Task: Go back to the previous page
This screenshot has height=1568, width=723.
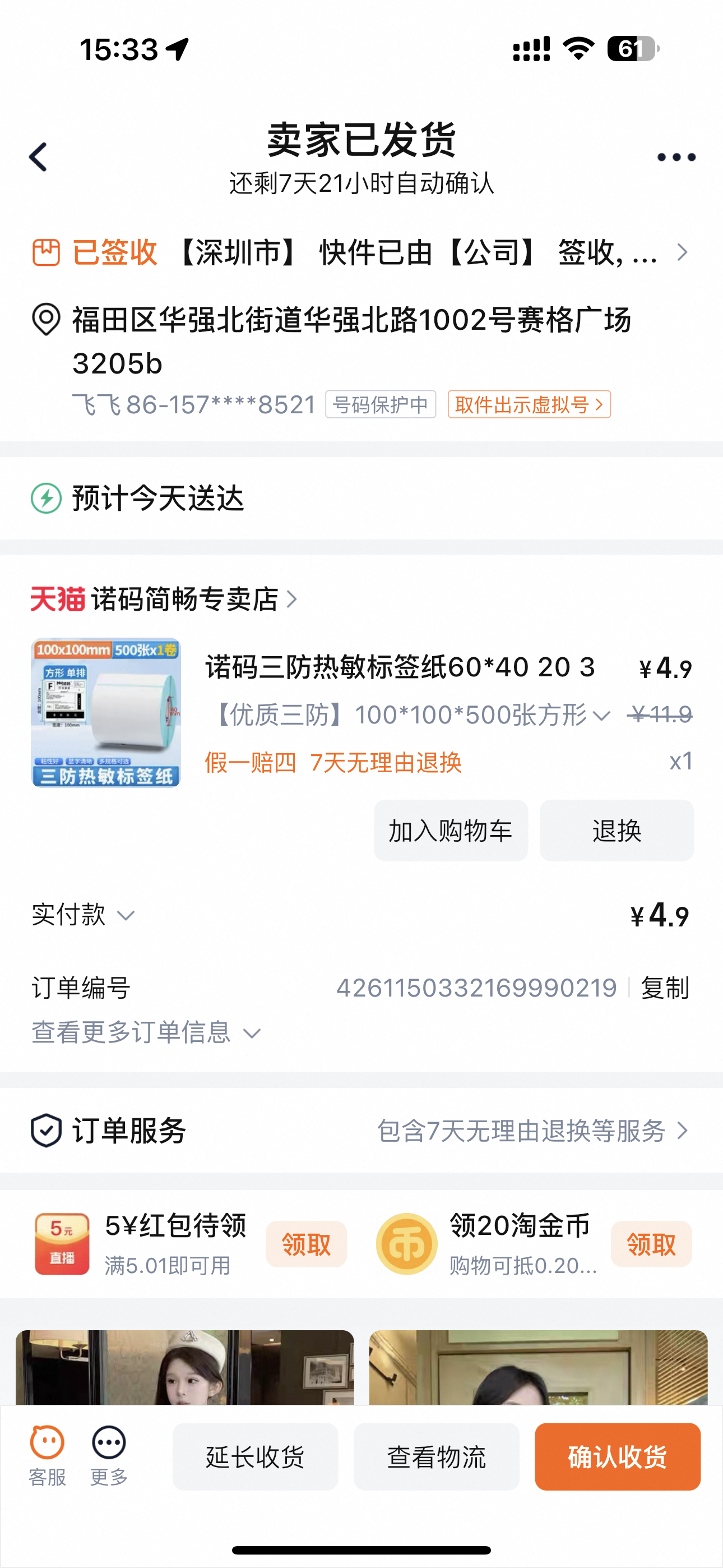Action: 38,157
